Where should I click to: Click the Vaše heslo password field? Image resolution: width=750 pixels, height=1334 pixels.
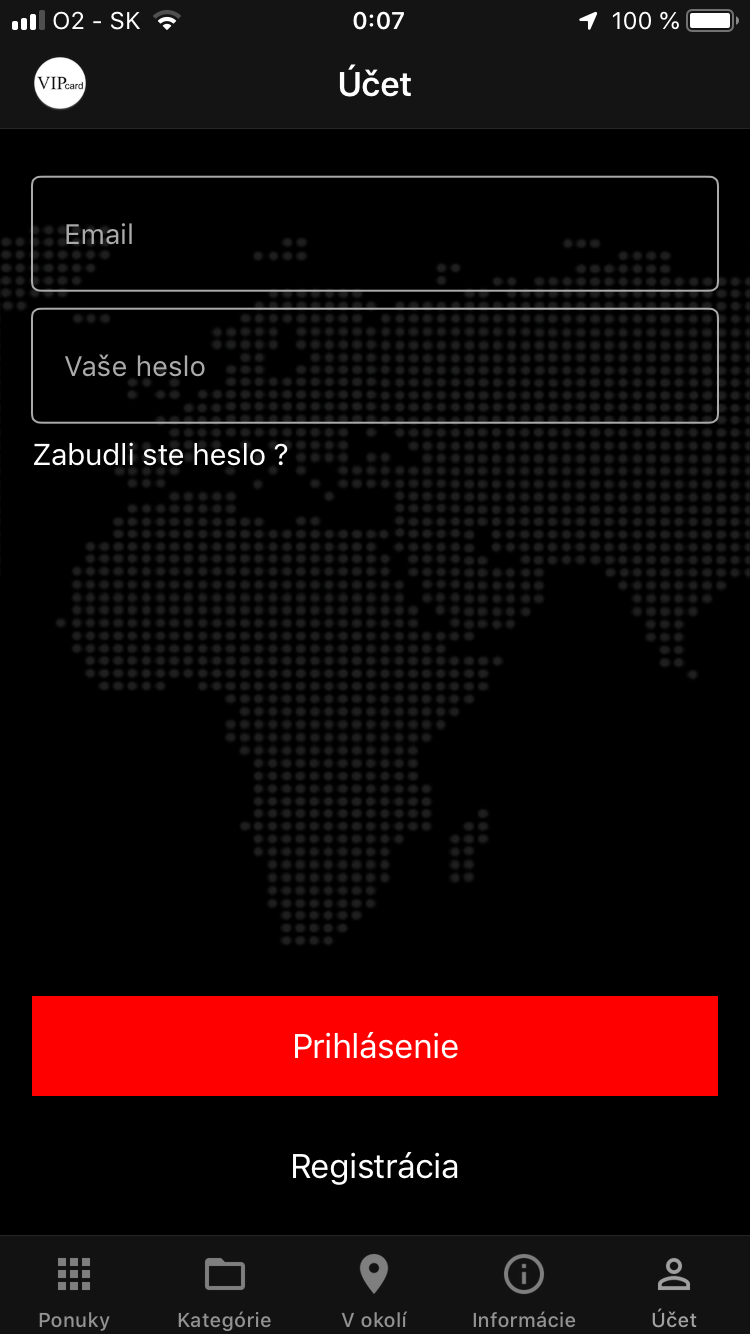click(x=374, y=365)
